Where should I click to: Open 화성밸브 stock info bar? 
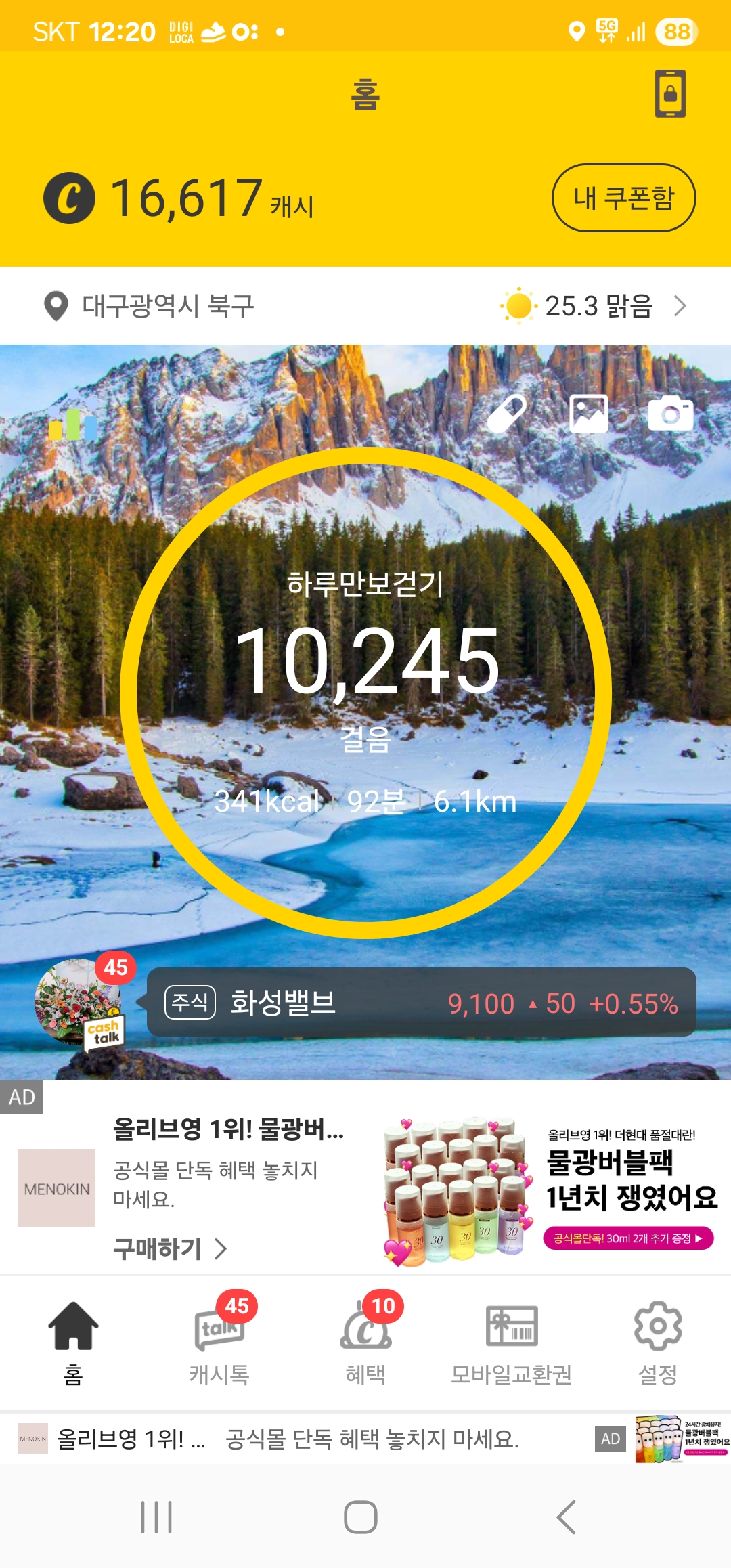(421, 1003)
